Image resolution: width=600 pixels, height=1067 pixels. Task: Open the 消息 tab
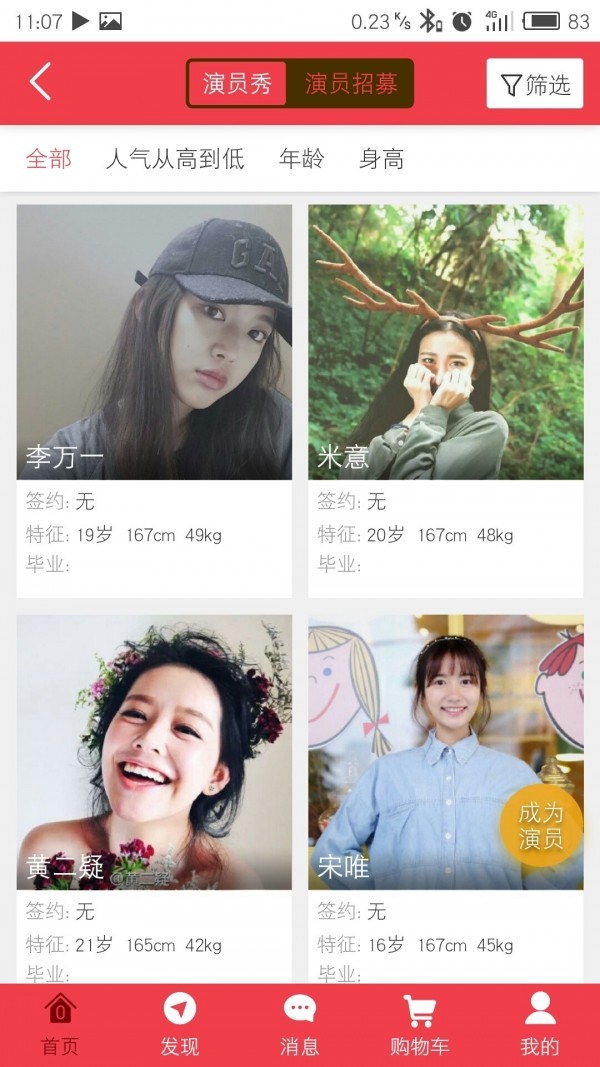299,1025
